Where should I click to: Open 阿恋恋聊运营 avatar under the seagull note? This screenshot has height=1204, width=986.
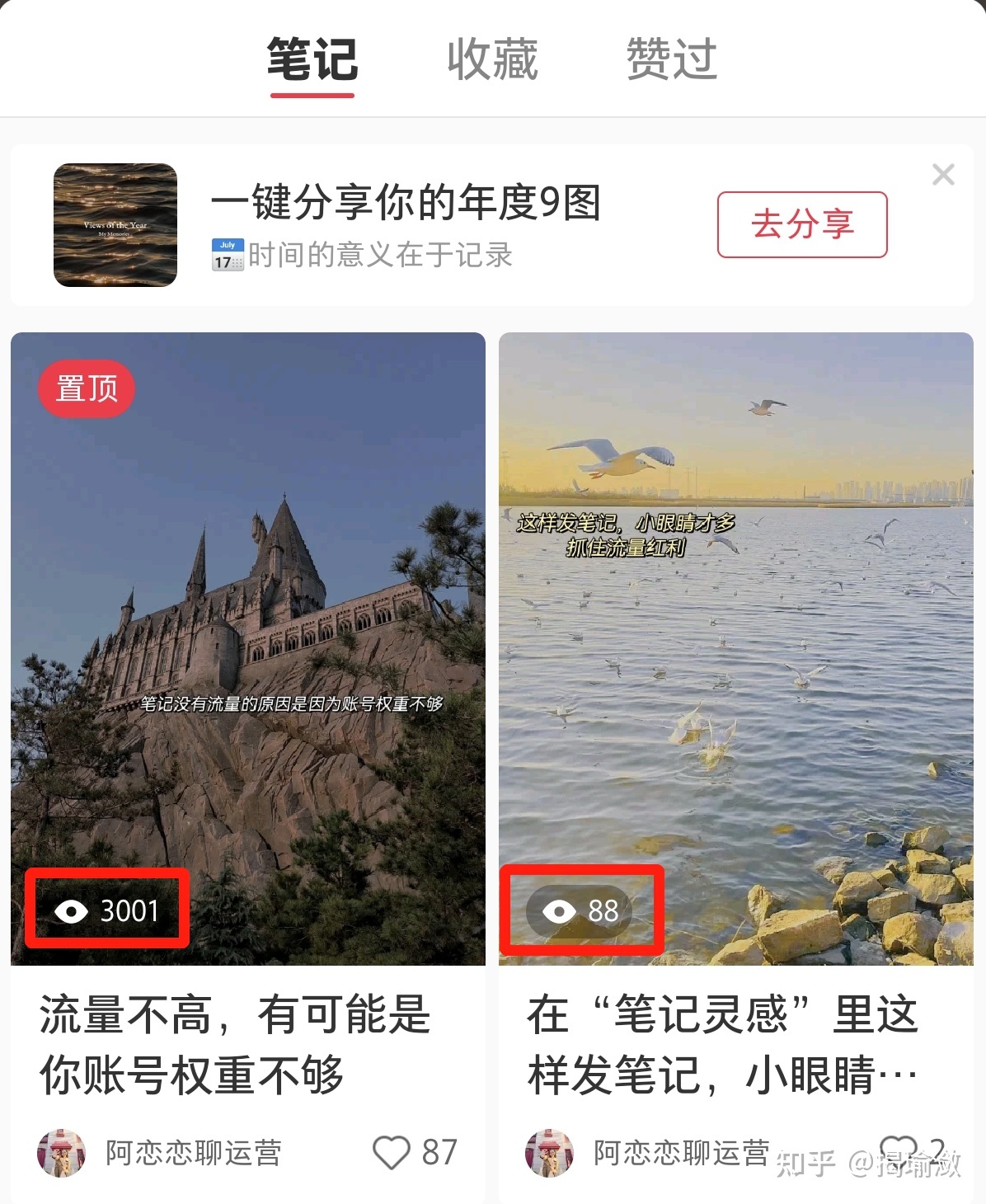[549, 1153]
